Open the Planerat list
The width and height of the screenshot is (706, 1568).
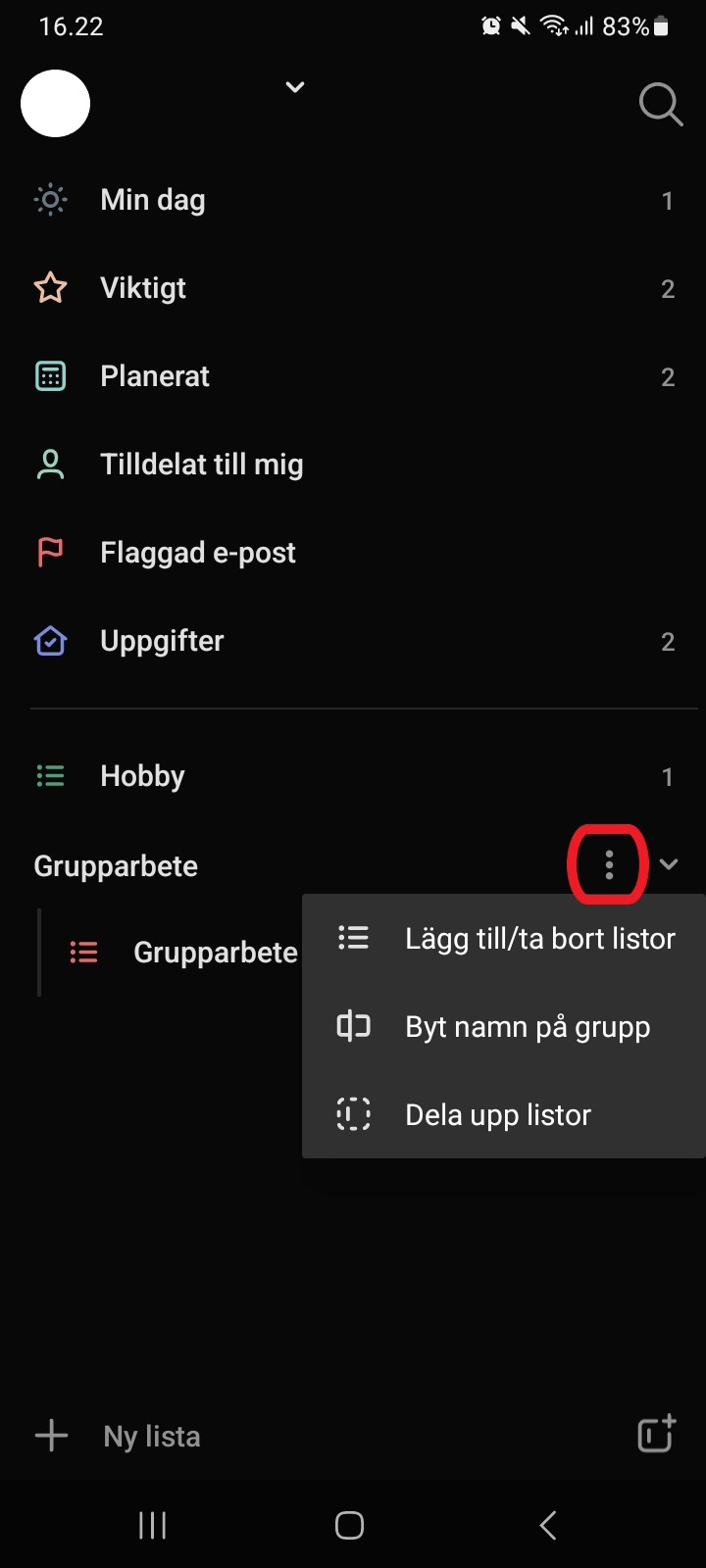coord(353,376)
